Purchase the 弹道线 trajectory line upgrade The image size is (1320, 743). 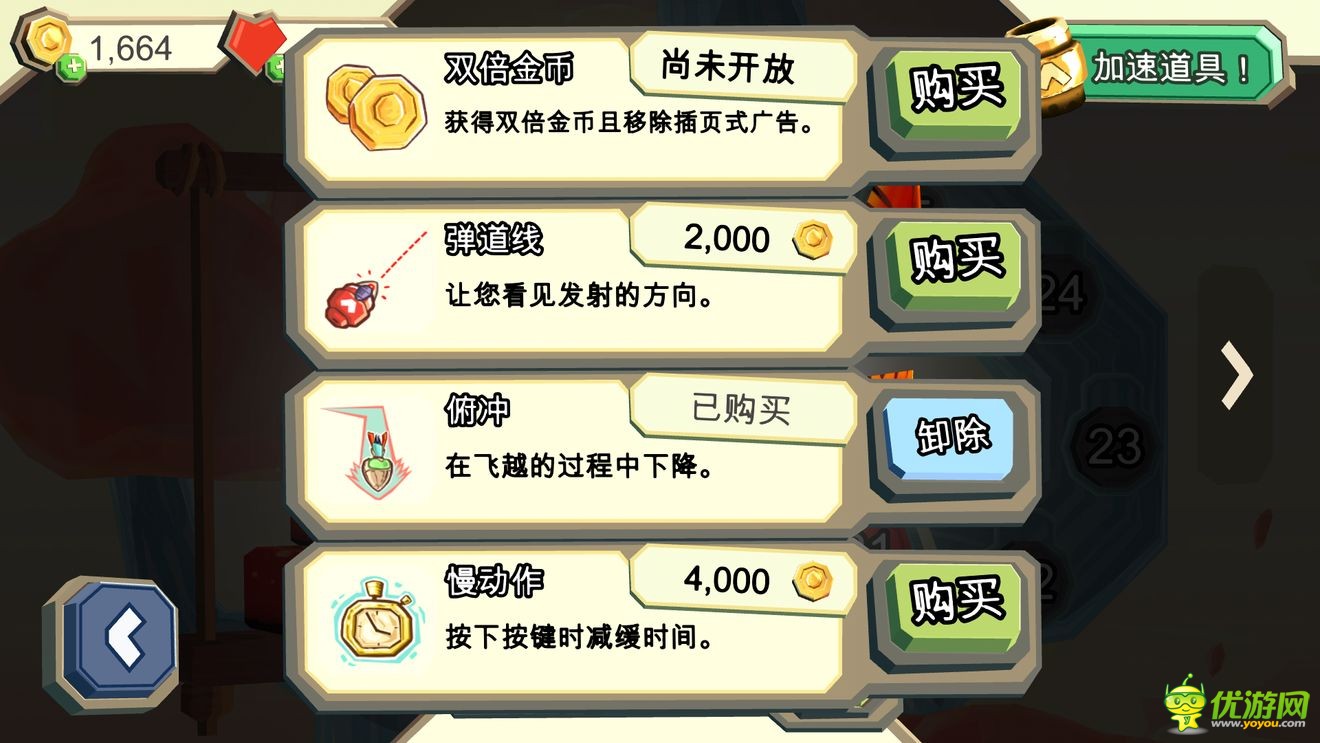(955, 262)
